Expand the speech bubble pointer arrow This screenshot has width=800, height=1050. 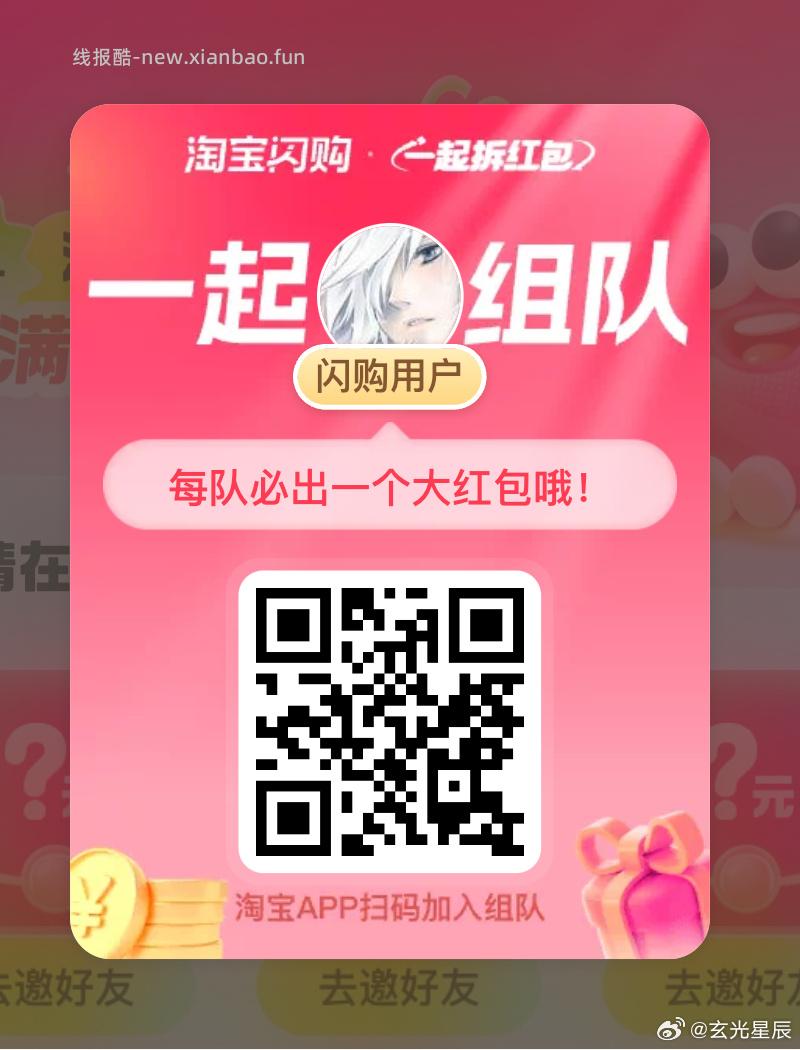[390, 430]
